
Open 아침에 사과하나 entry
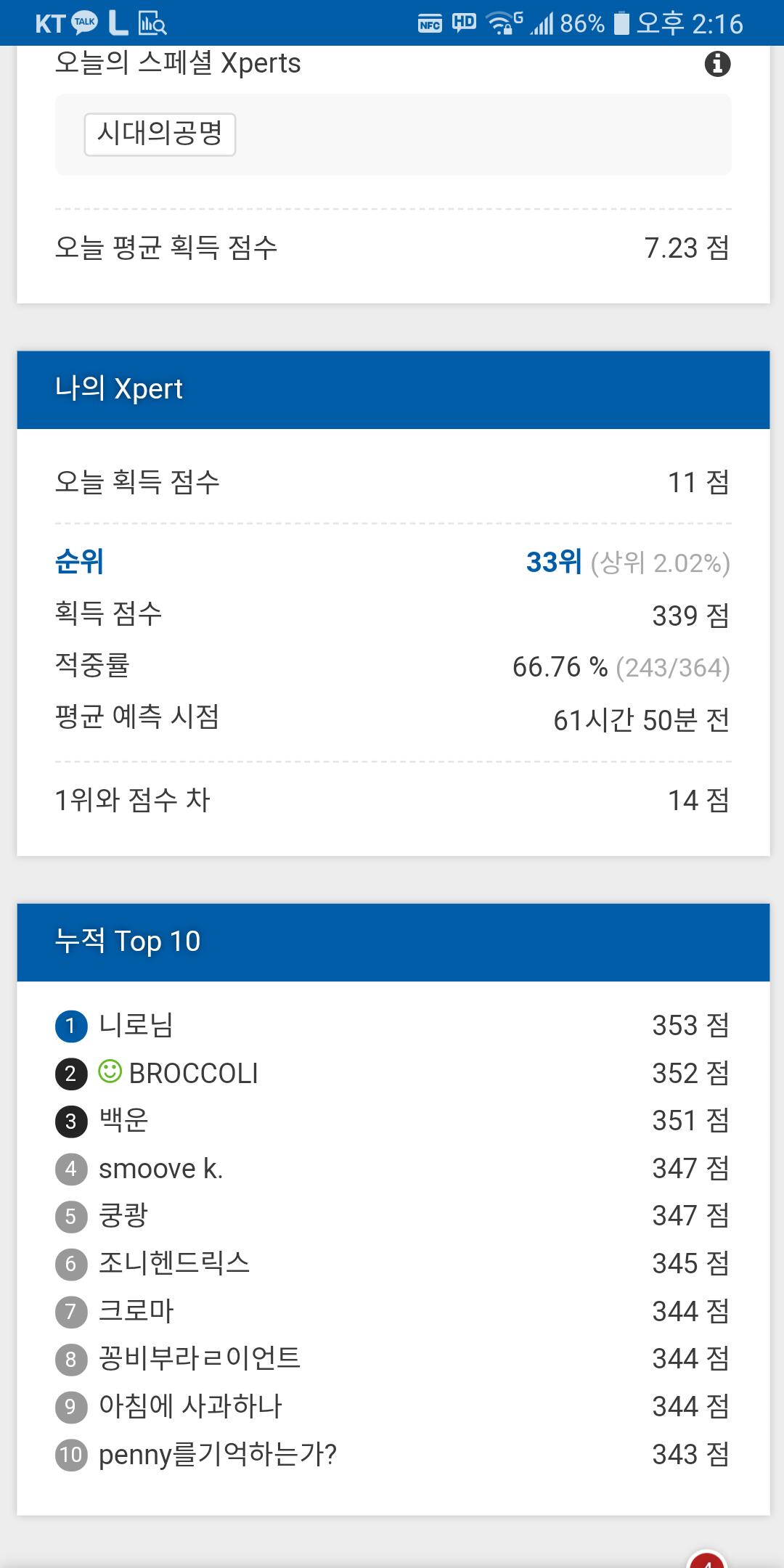pyautogui.click(x=190, y=1407)
